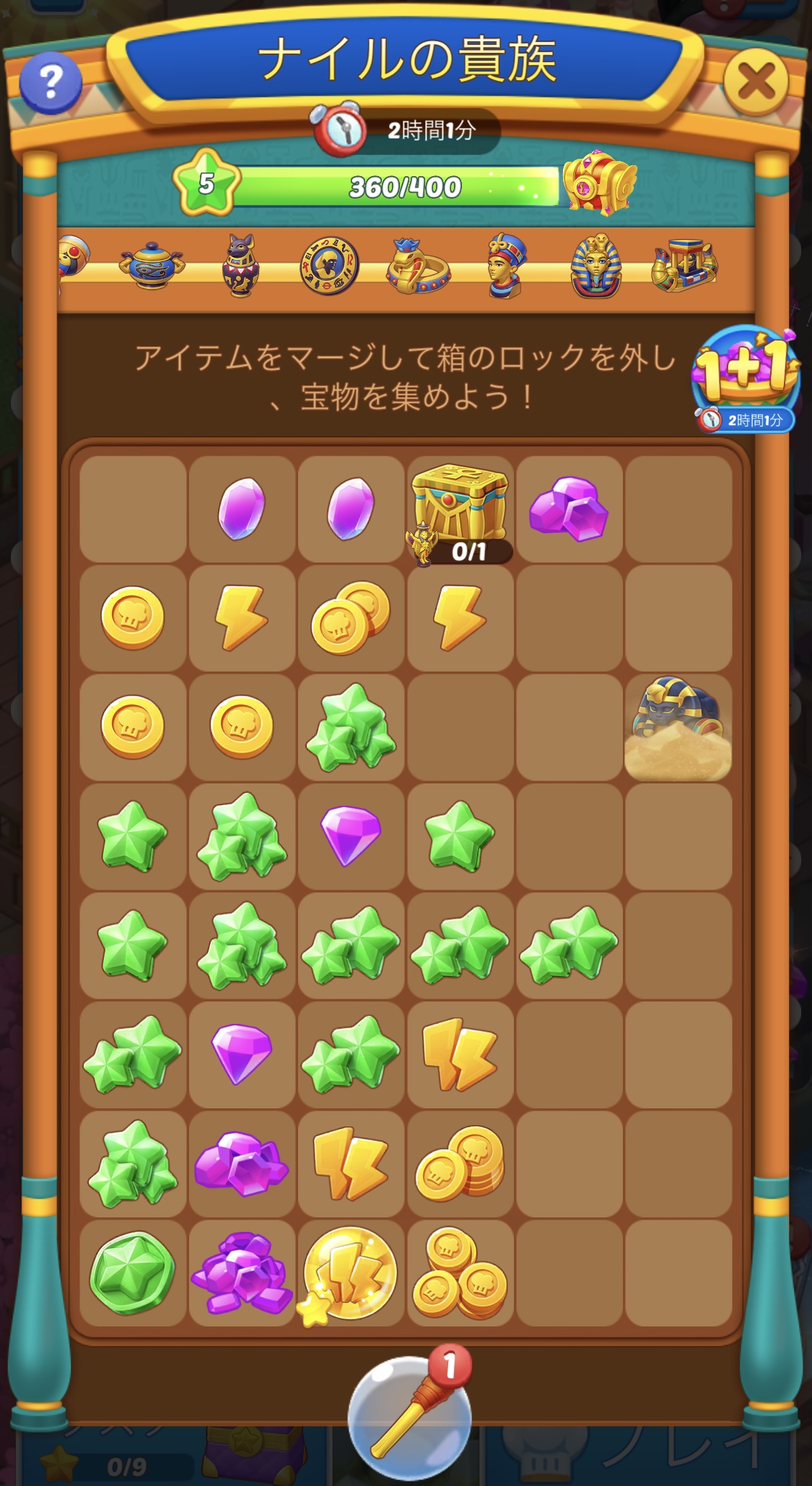This screenshot has width=812, height=1486.
Task: Select the round green star medallion tile
Action: point(132,1273)
